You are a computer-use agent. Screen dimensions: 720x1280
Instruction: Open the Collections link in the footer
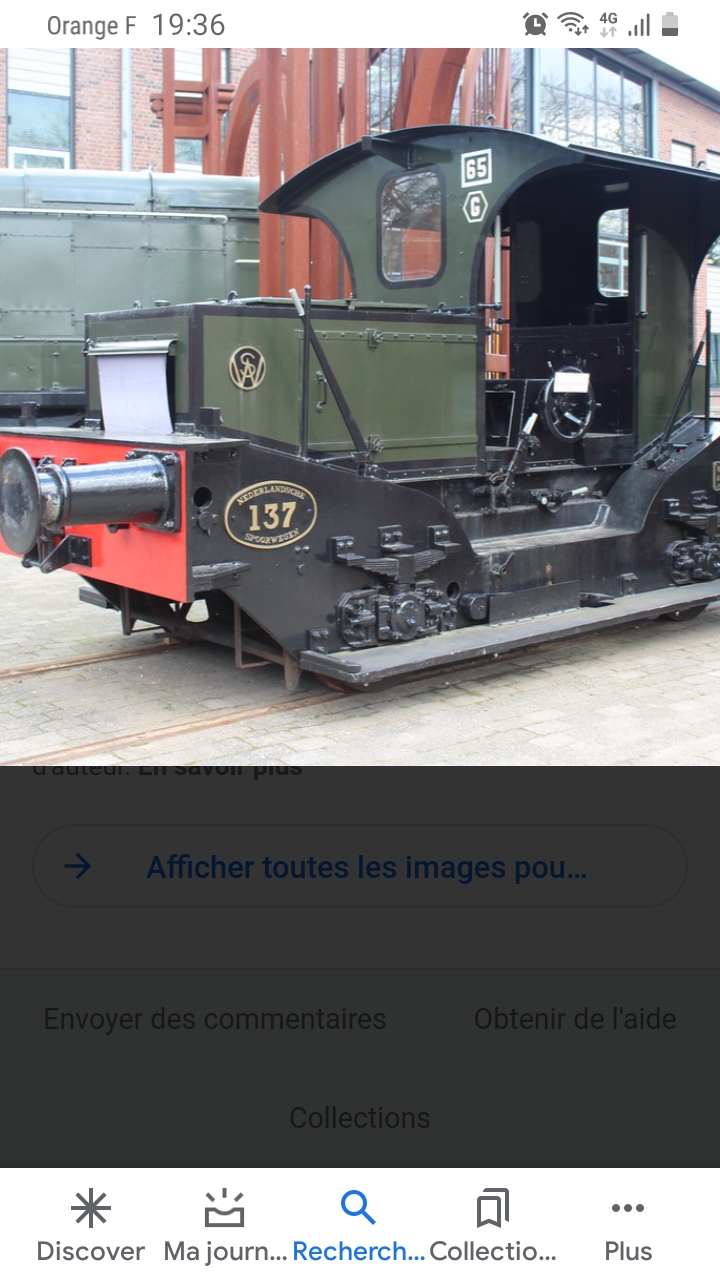click(360, 1117)
